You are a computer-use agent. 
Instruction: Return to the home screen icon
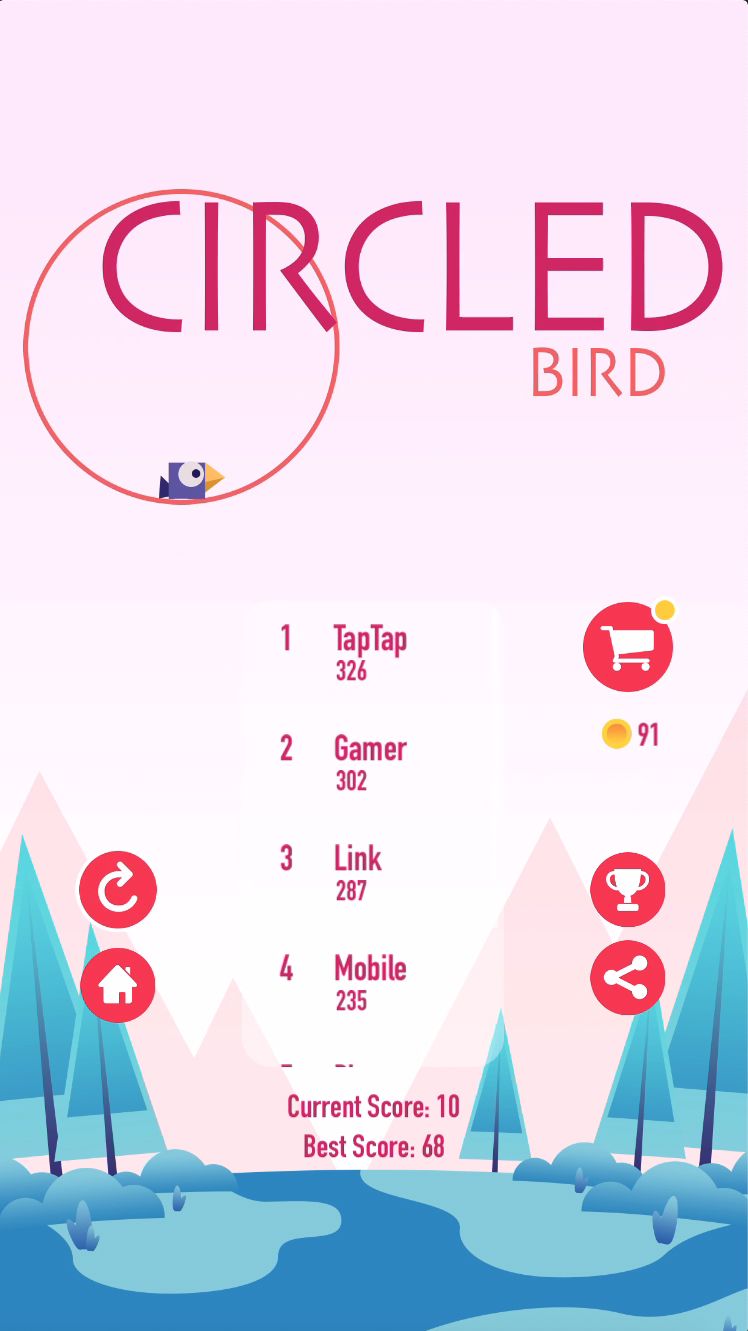click(118, 985)
